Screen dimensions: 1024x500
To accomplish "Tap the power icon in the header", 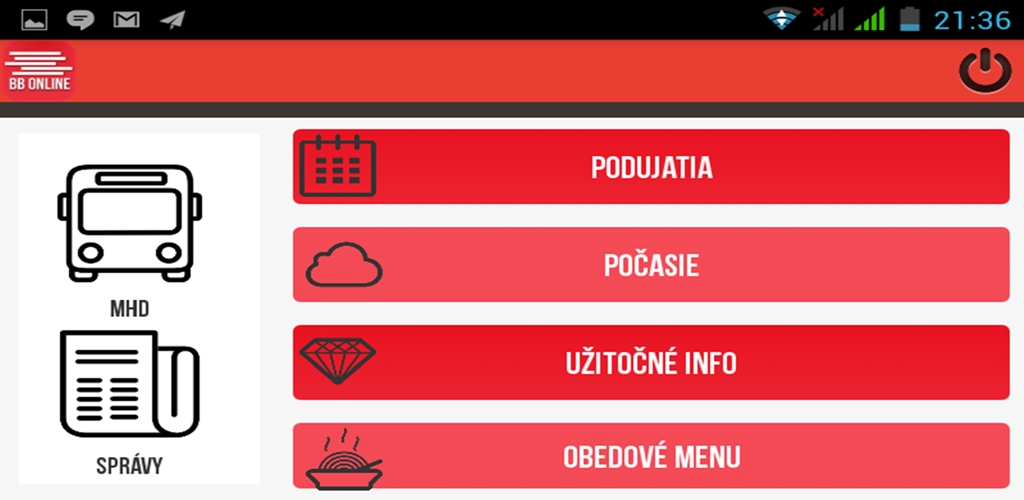I will click(985, 72).
